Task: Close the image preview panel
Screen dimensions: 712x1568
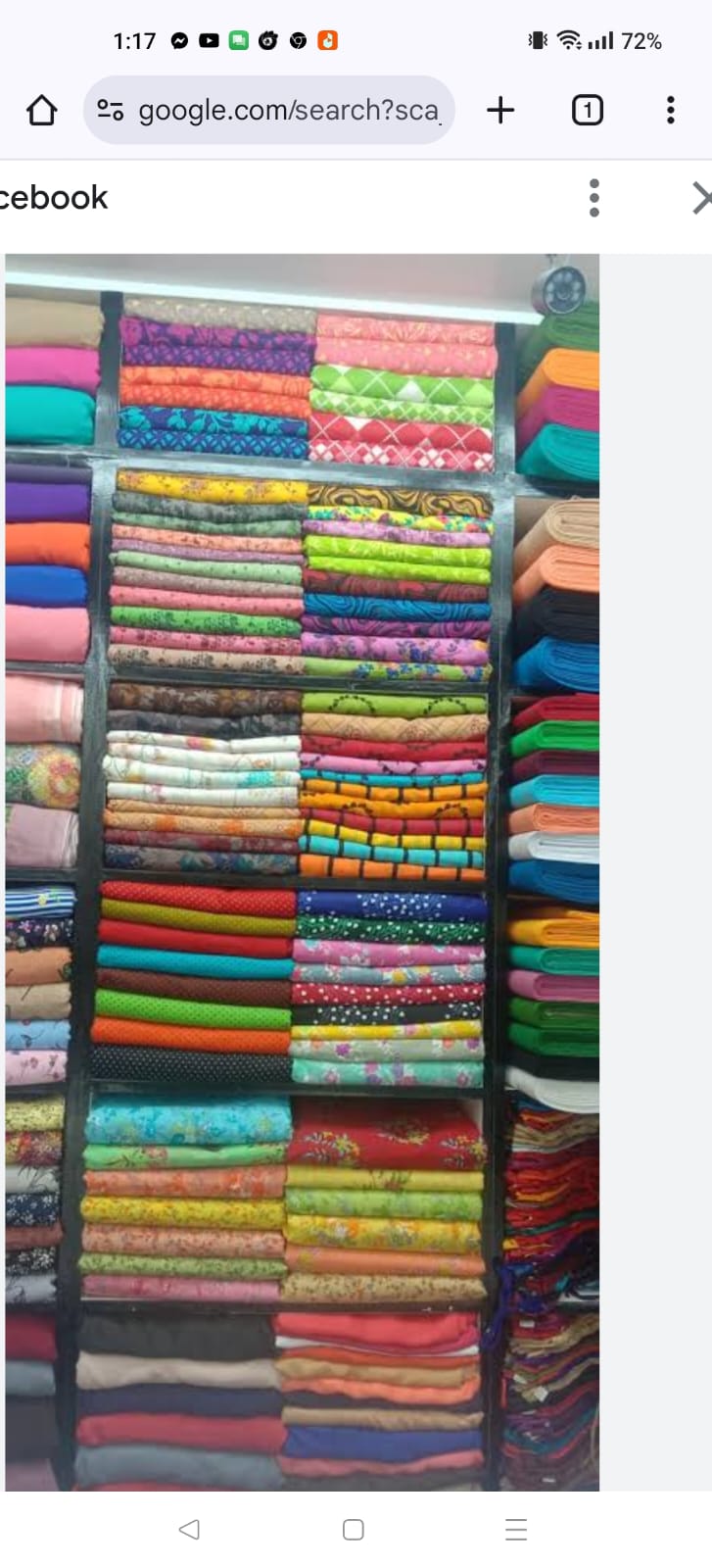Action: [701, 198]
